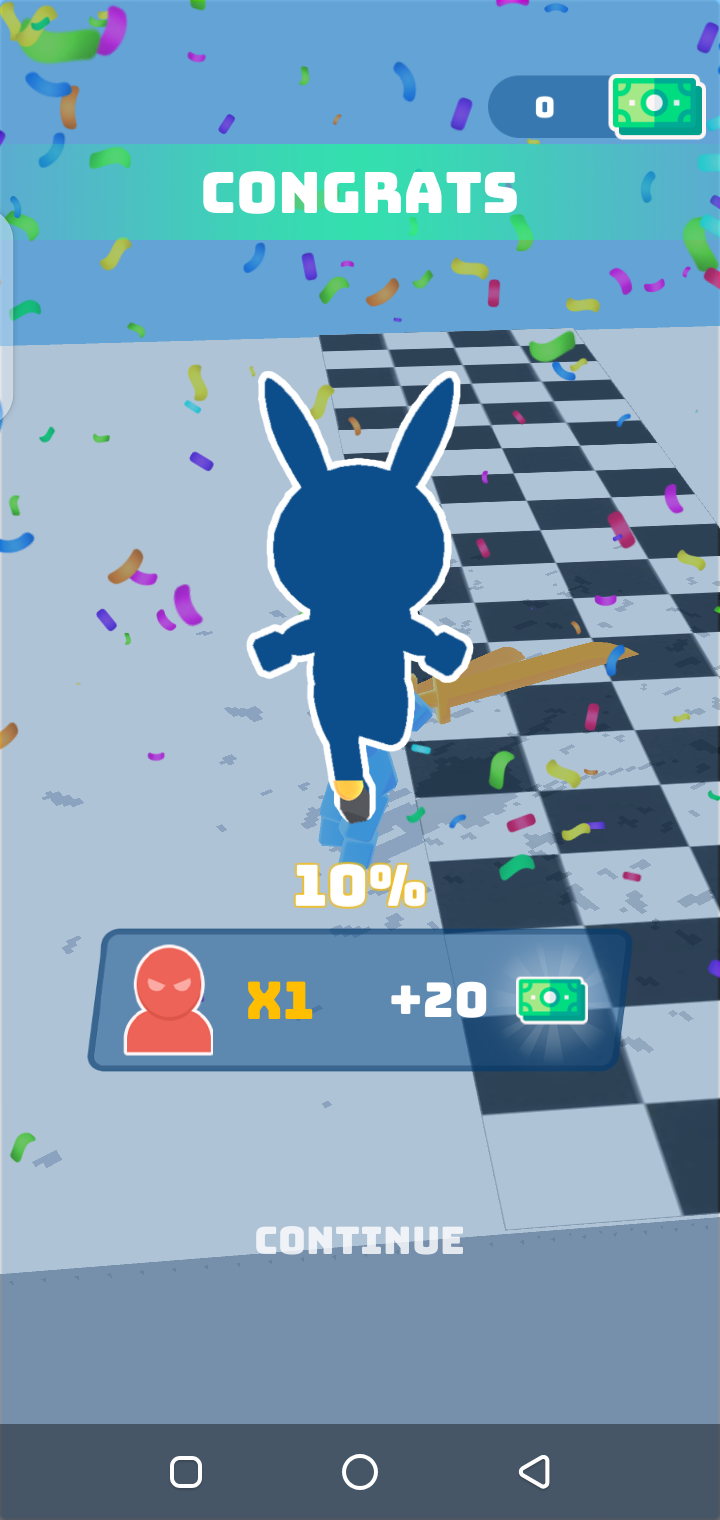Open the recent apps view
This screenshot has height=1520, width=720.
click(x=186, y=1472)
